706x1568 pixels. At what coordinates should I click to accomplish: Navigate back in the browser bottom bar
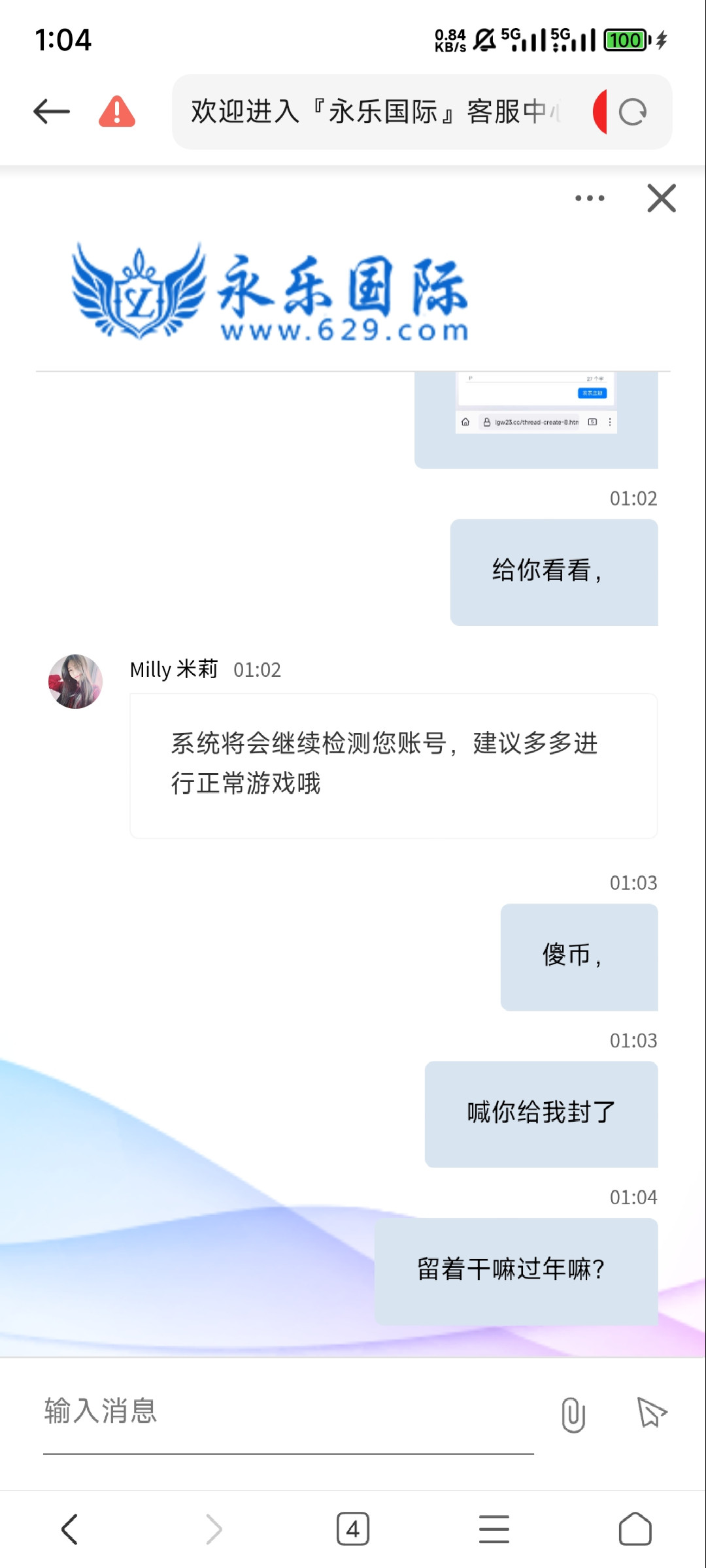point(69,1529)
